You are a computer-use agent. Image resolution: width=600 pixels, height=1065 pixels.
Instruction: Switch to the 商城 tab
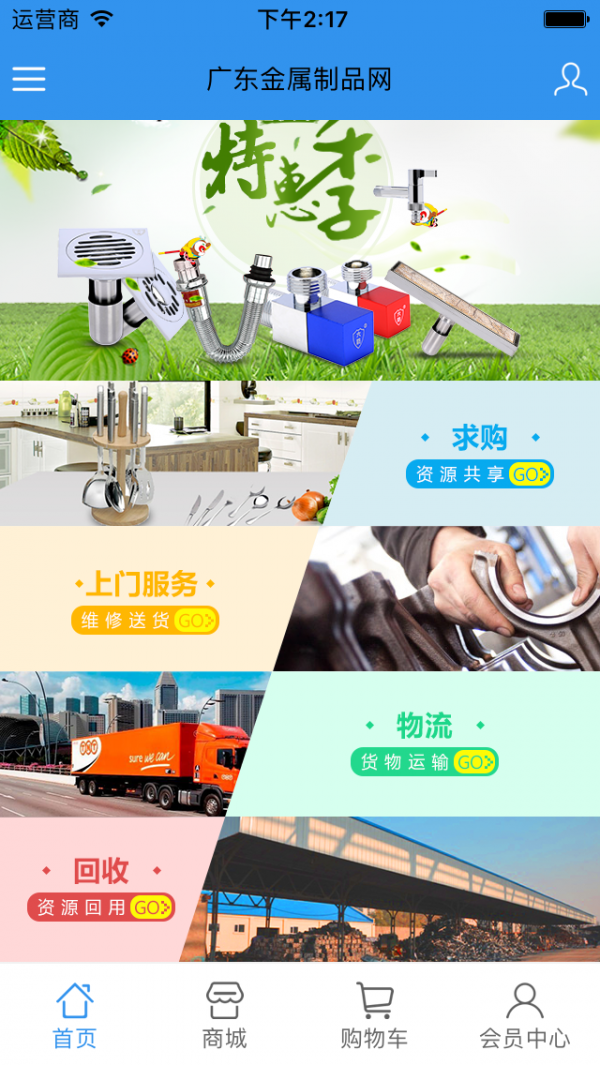pos(224,1014)
